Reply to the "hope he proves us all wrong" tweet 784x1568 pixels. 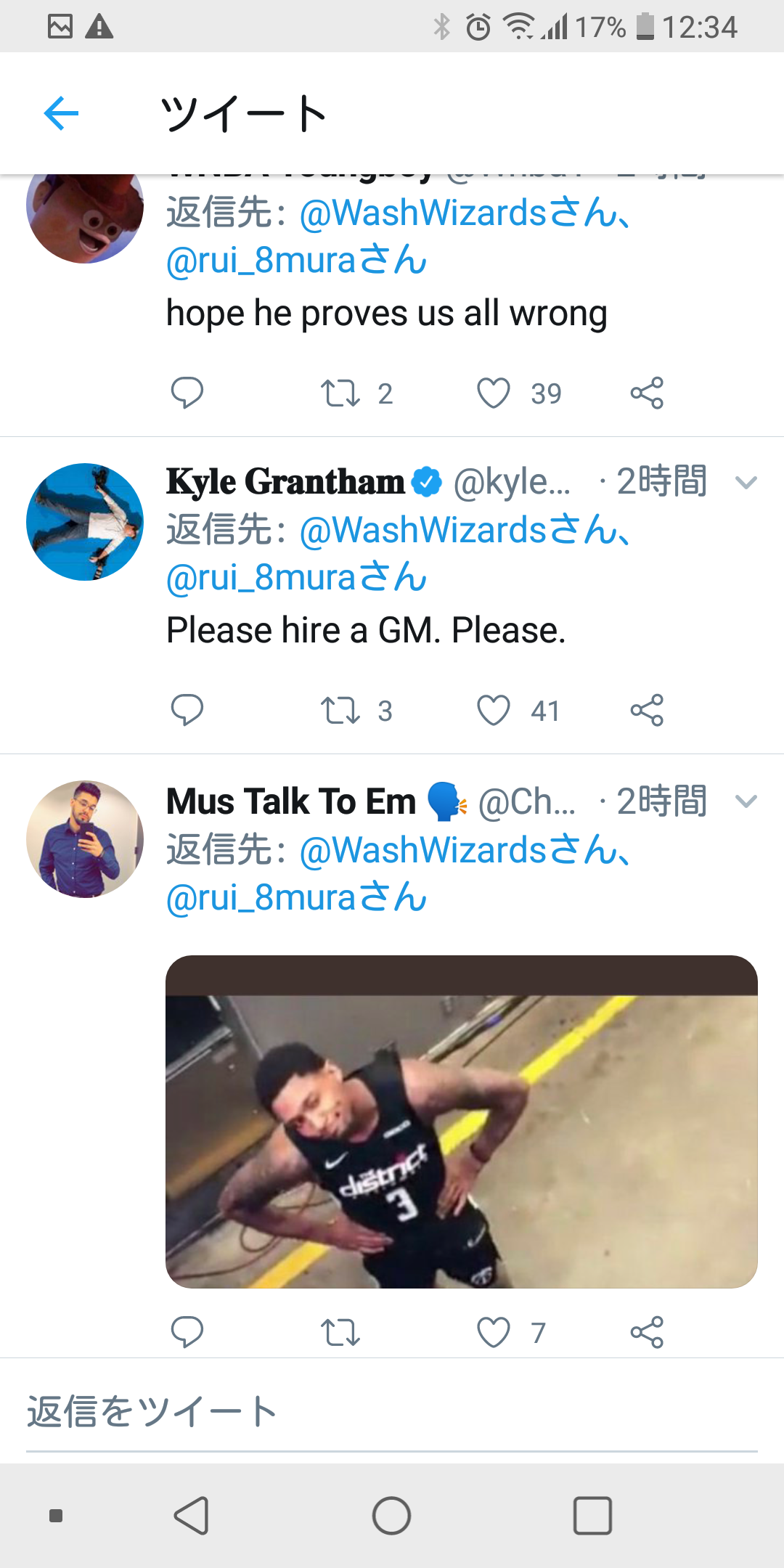(187, 393)
